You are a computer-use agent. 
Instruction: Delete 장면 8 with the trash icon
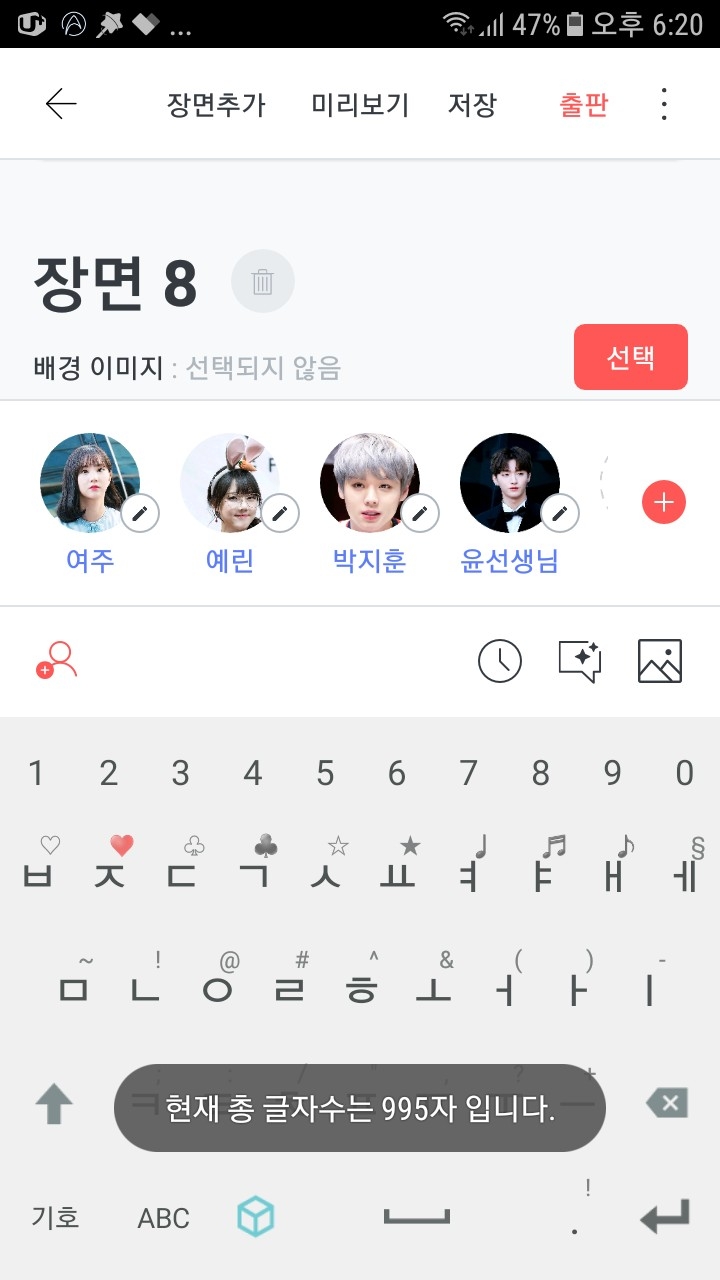(x=263, y=282)
